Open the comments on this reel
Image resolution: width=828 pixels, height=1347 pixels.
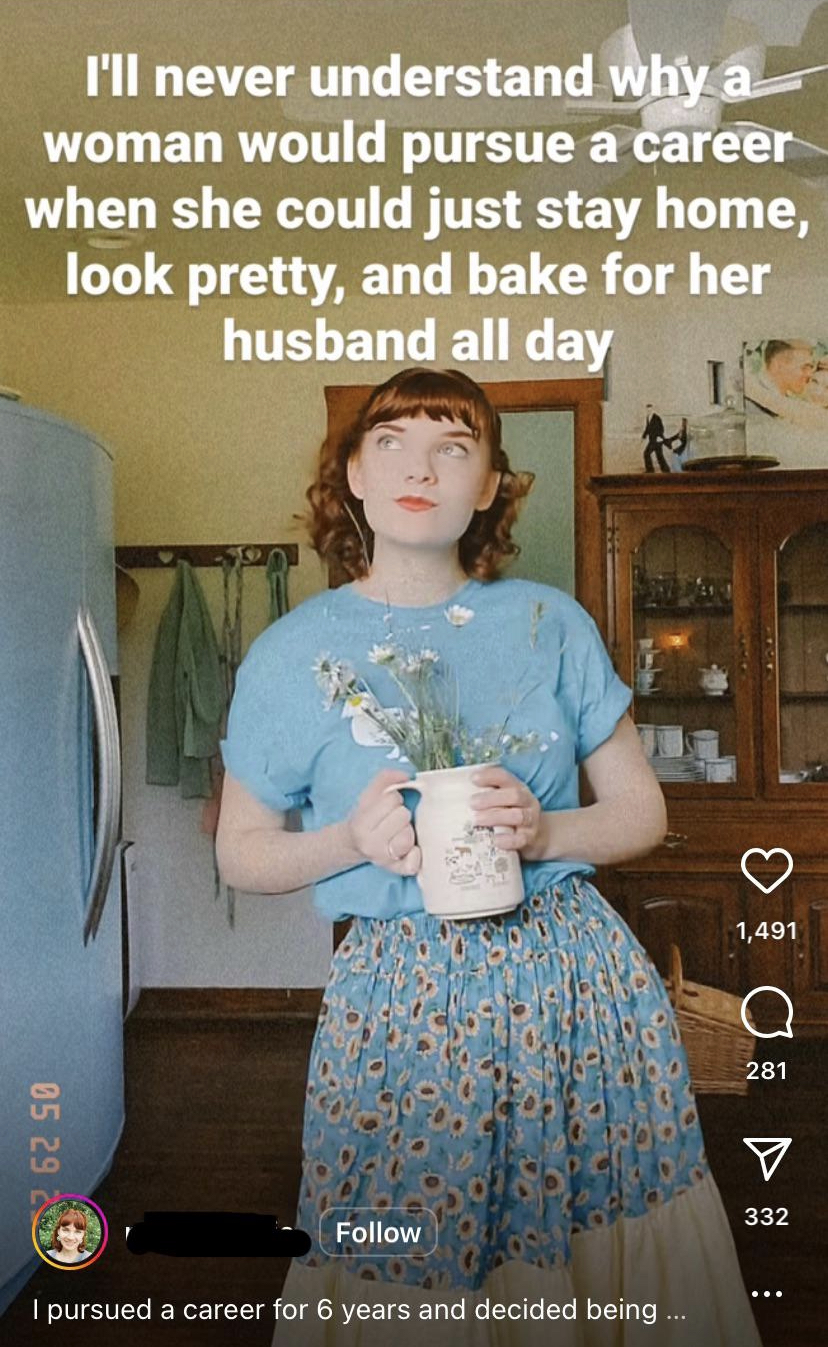click(767, 1013)
